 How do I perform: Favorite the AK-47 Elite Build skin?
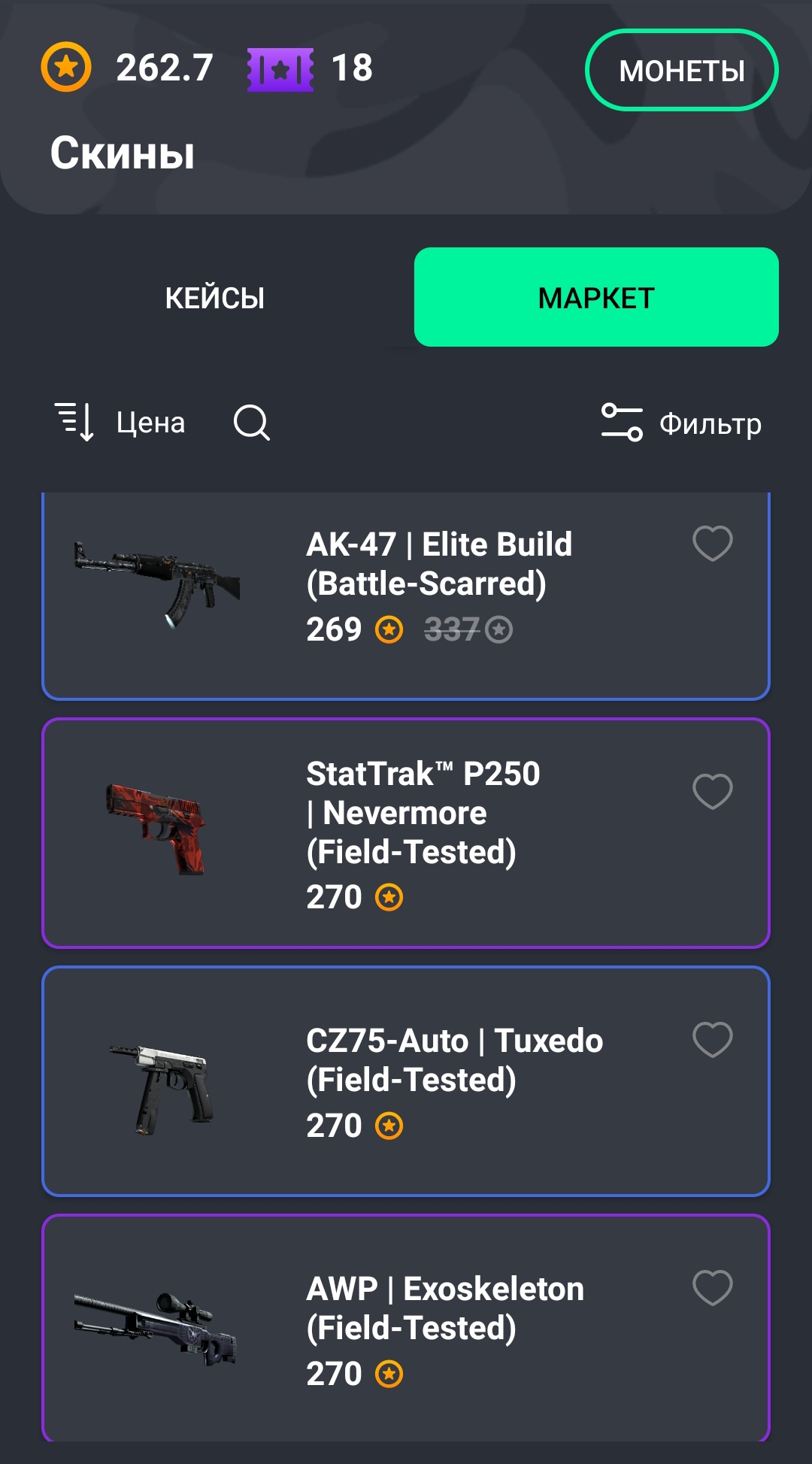tap(712, 543)
